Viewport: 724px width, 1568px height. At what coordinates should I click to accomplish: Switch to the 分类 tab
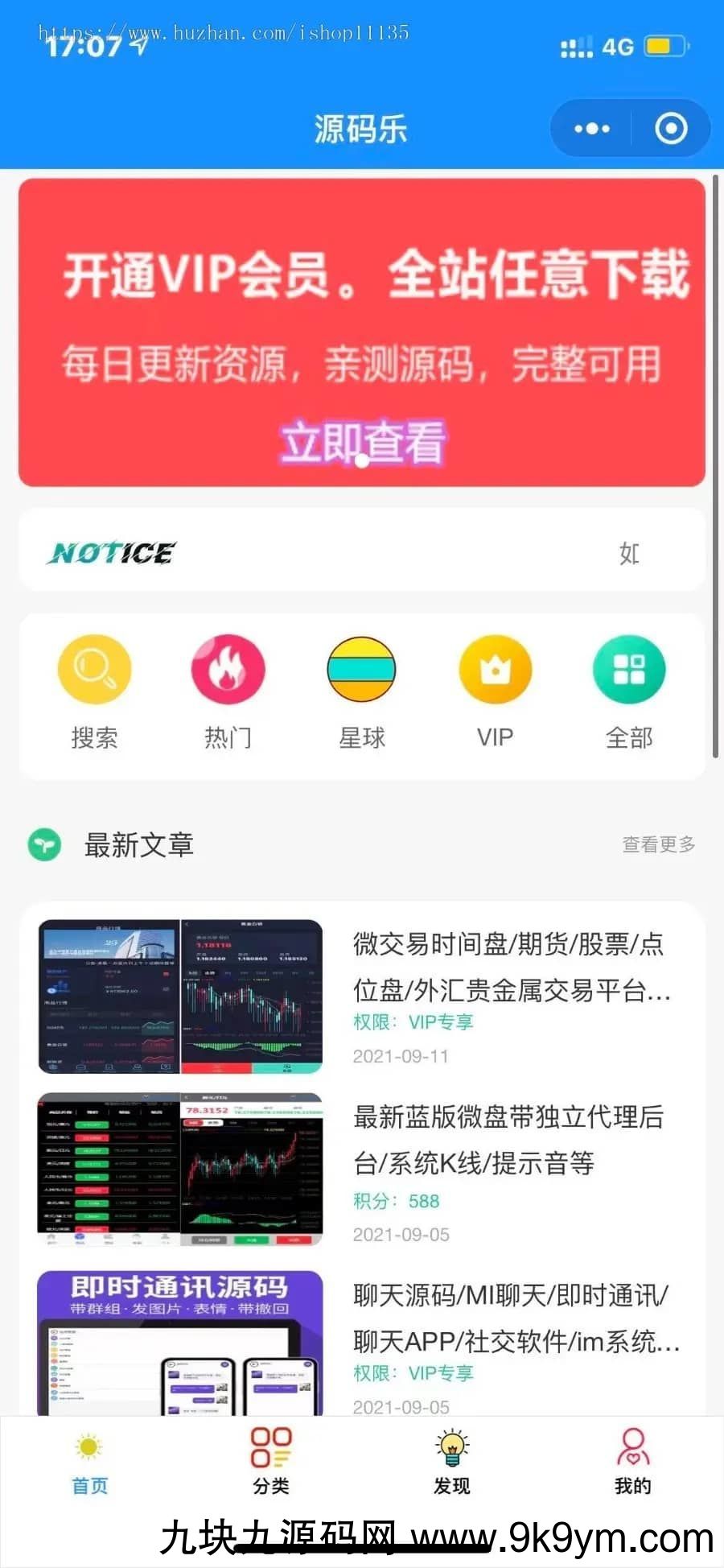click(x=271, y=1463)
